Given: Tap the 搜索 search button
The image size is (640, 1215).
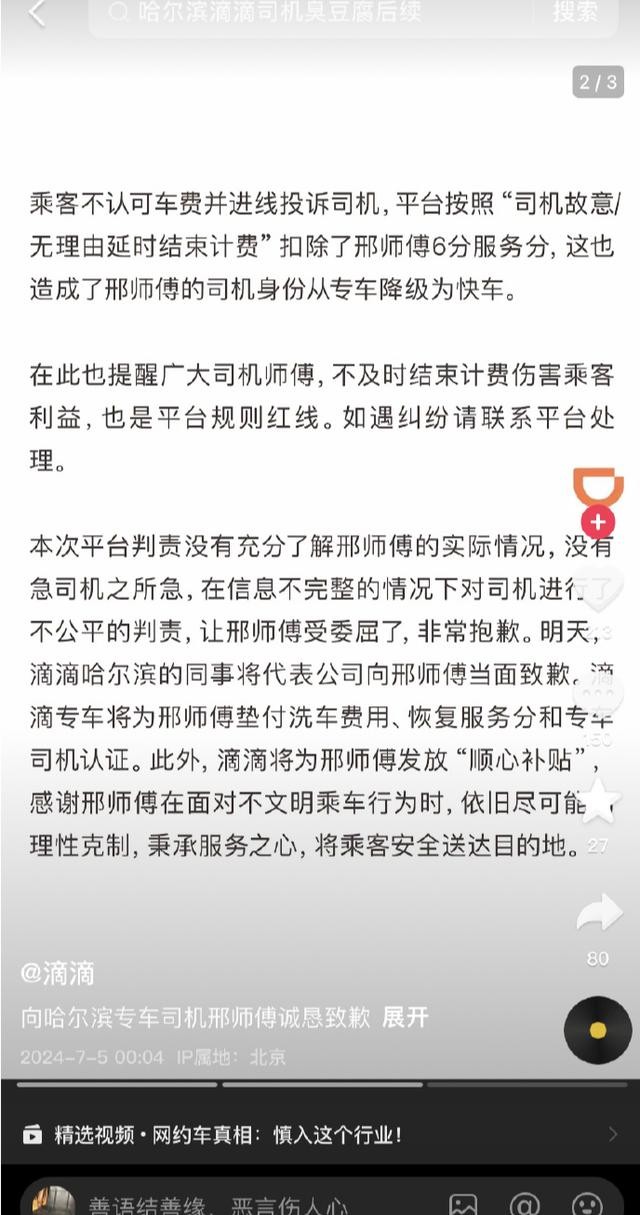Looking at the screenshot, I should pos(575,13).
